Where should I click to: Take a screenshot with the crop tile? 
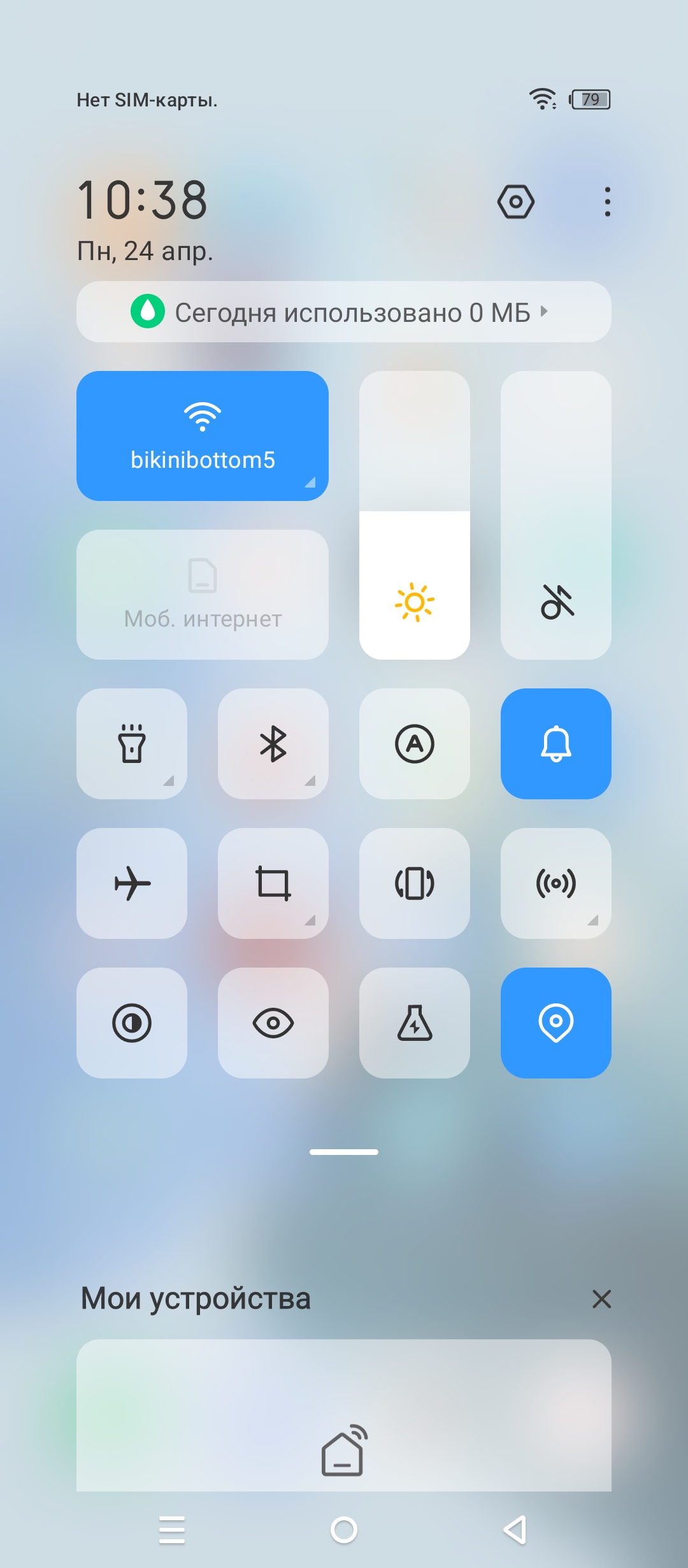273,883
